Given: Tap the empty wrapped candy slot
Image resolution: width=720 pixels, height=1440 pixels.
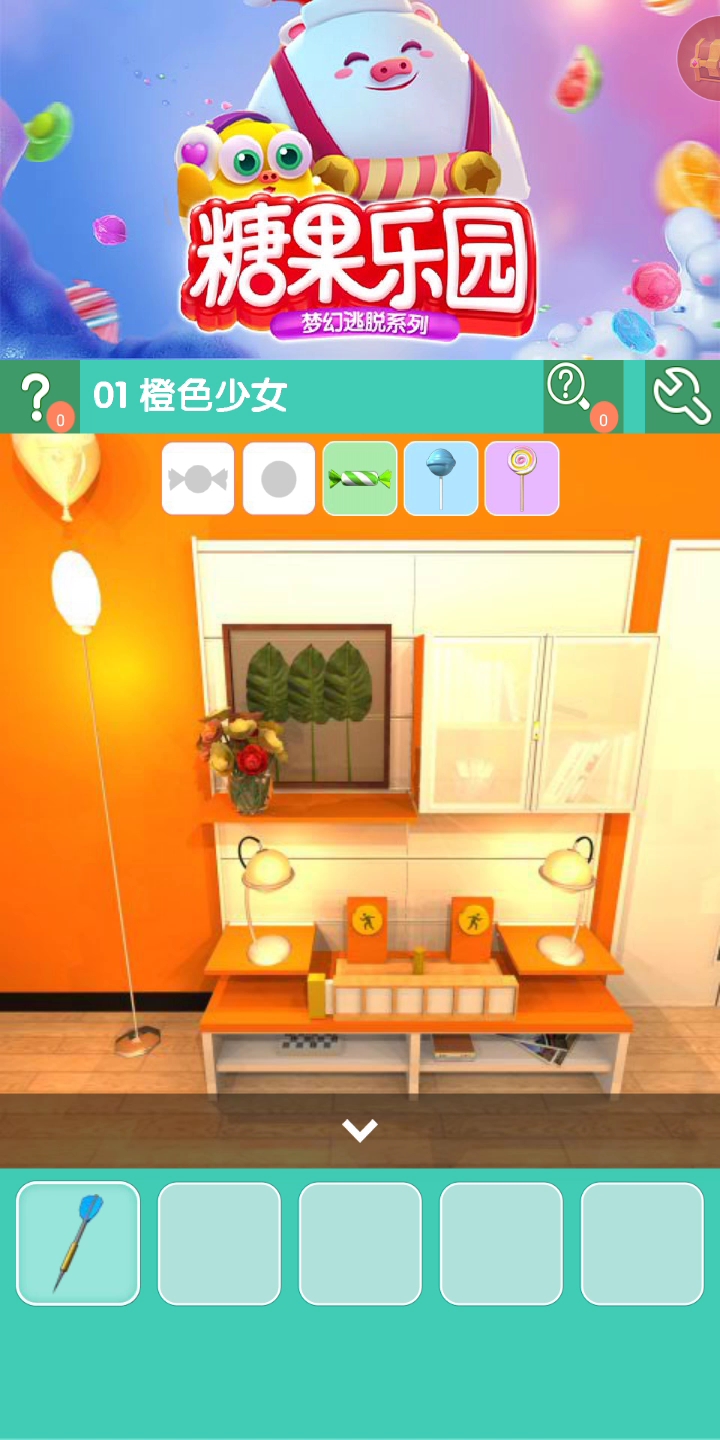Looking at the screenshot, I should pyautogui.click(x=198, y=479).
